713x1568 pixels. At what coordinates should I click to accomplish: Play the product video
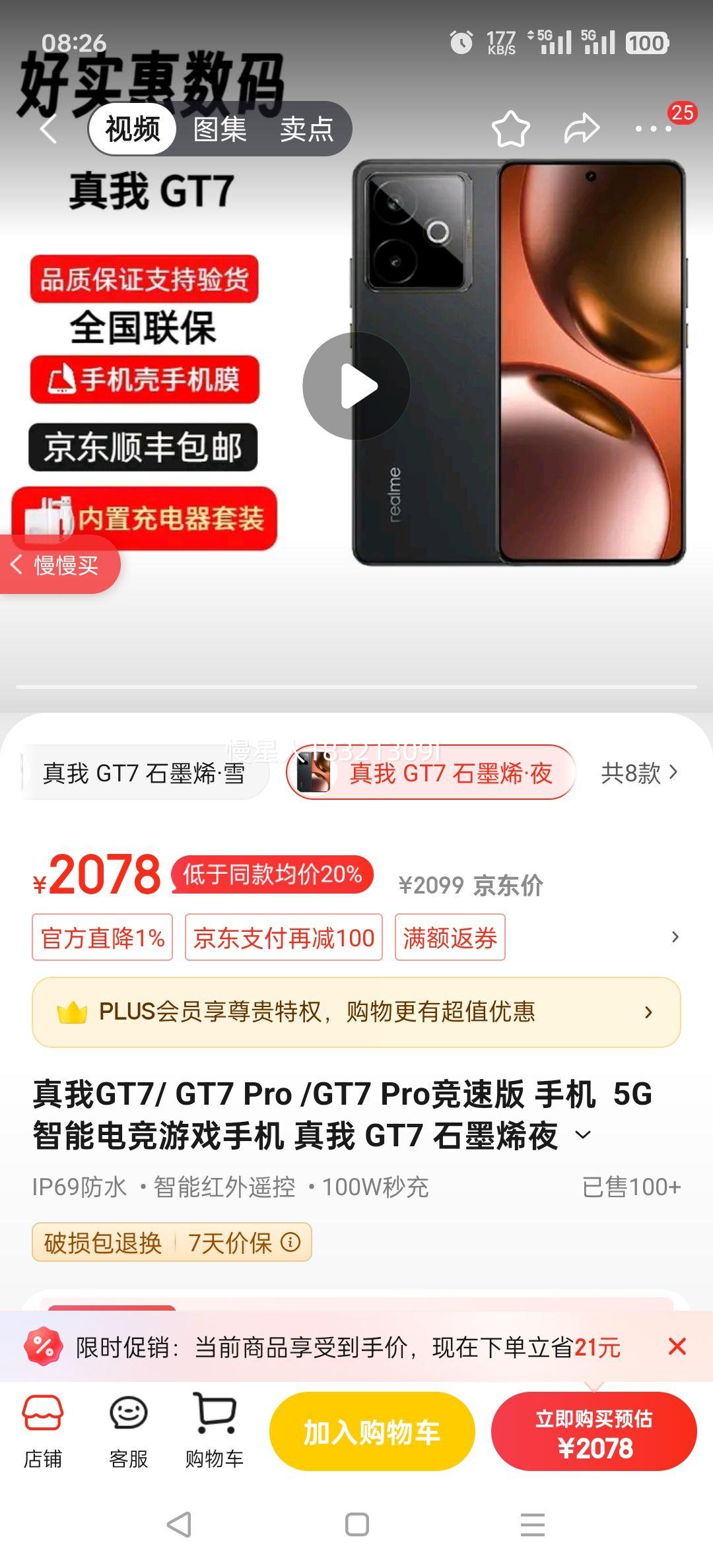click(x=356, y=386)
